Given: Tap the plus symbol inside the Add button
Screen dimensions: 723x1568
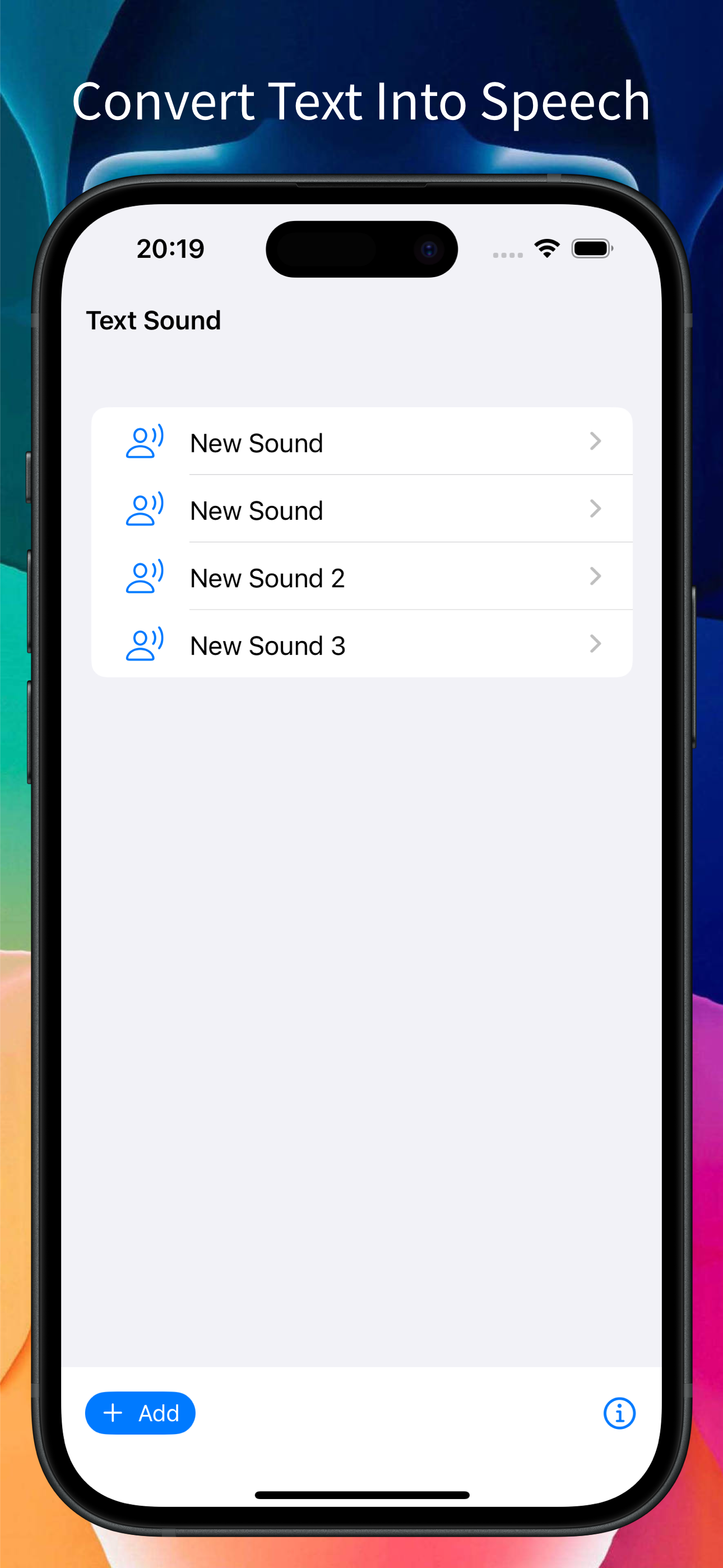Looking at the screenshot, I should [113, 1413].
